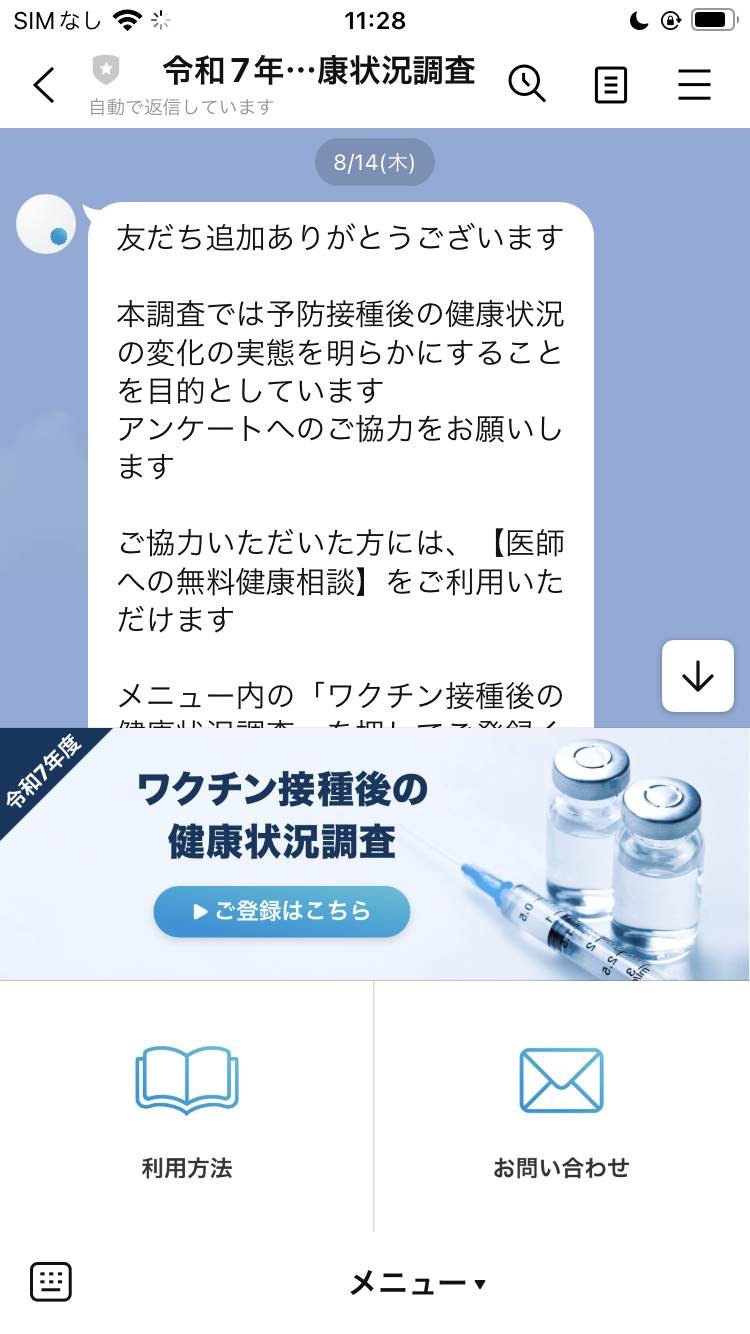Open the chat settings hamburger icon
The height and width of the screenshot is (1334, 750).
tap(694, 85)
